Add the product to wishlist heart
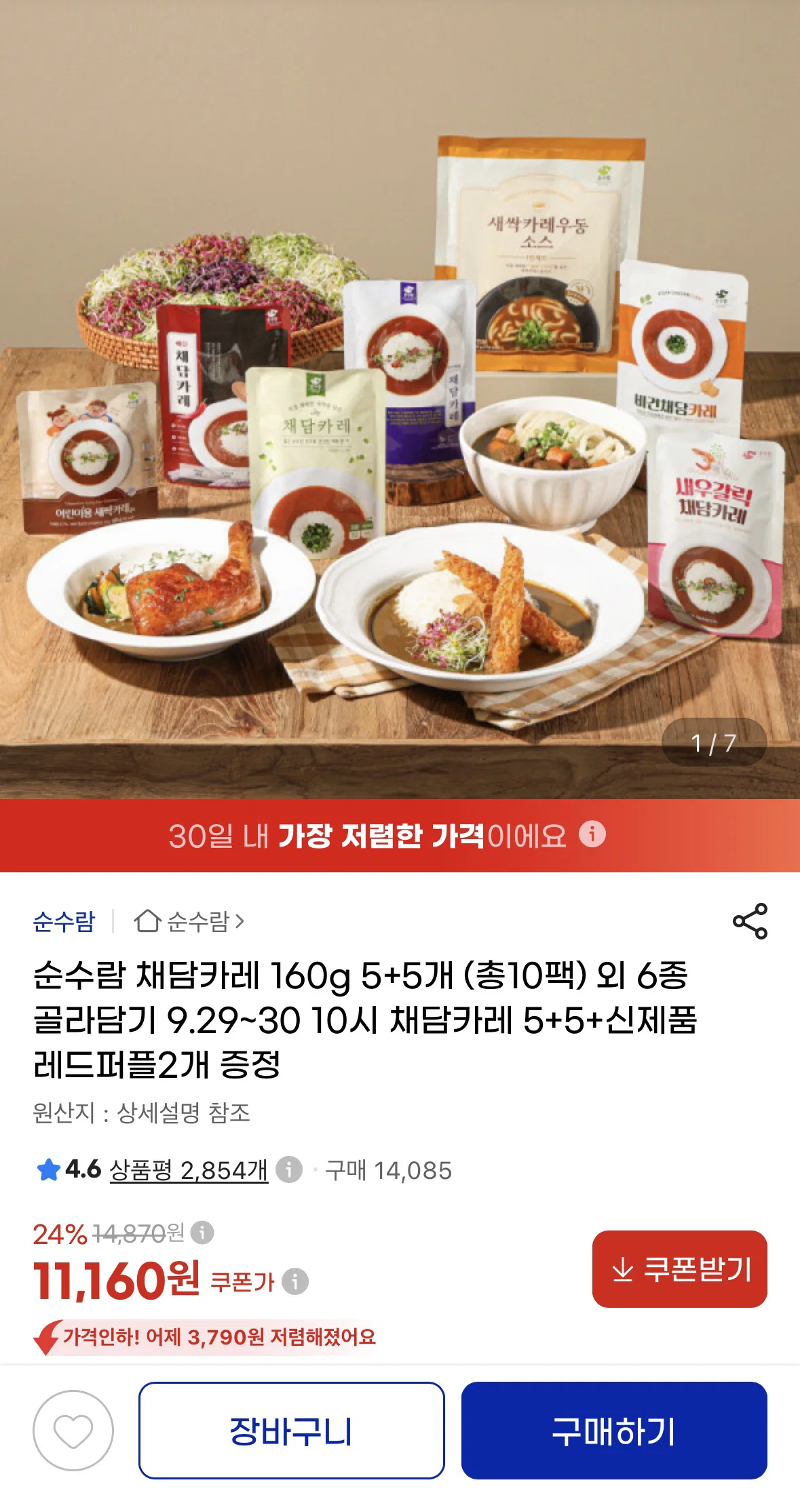The height and width of the screenshot is (1512, 800). pyautogui.click(x=73, y=1431)
